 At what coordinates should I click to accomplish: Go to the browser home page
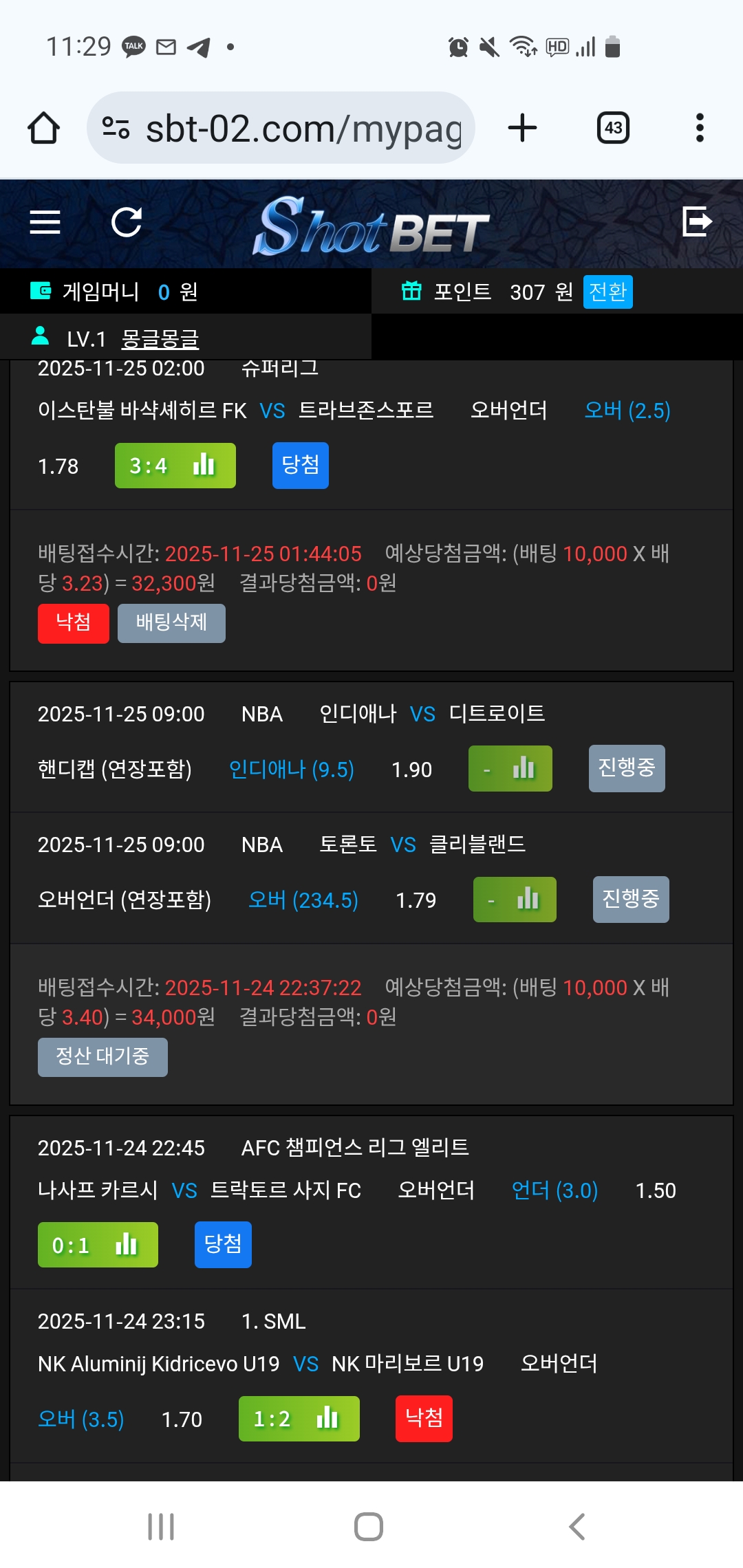(43, 128)
